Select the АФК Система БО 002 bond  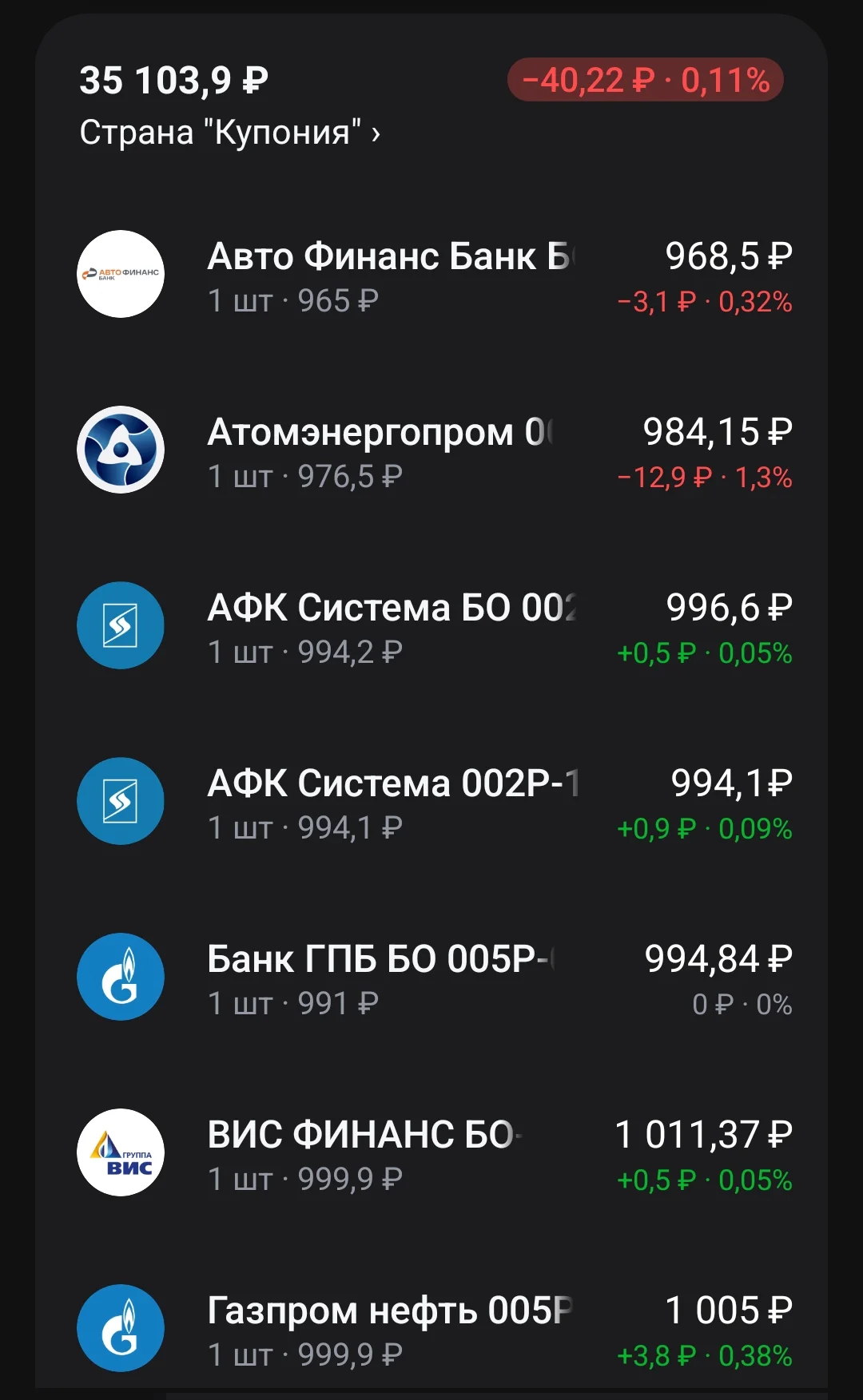pos(431,625)
